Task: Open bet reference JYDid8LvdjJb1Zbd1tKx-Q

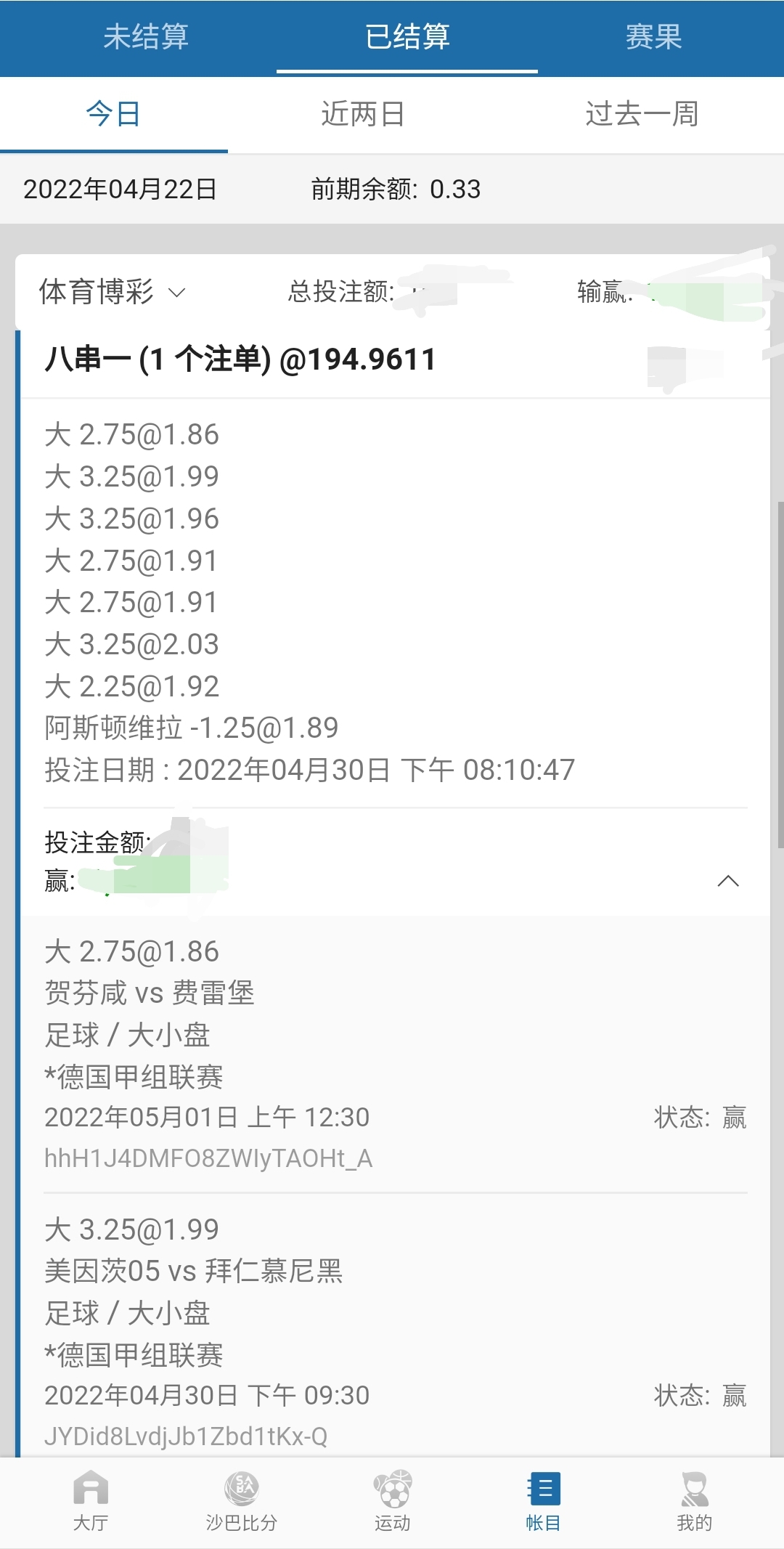Action: [186, 1434]
